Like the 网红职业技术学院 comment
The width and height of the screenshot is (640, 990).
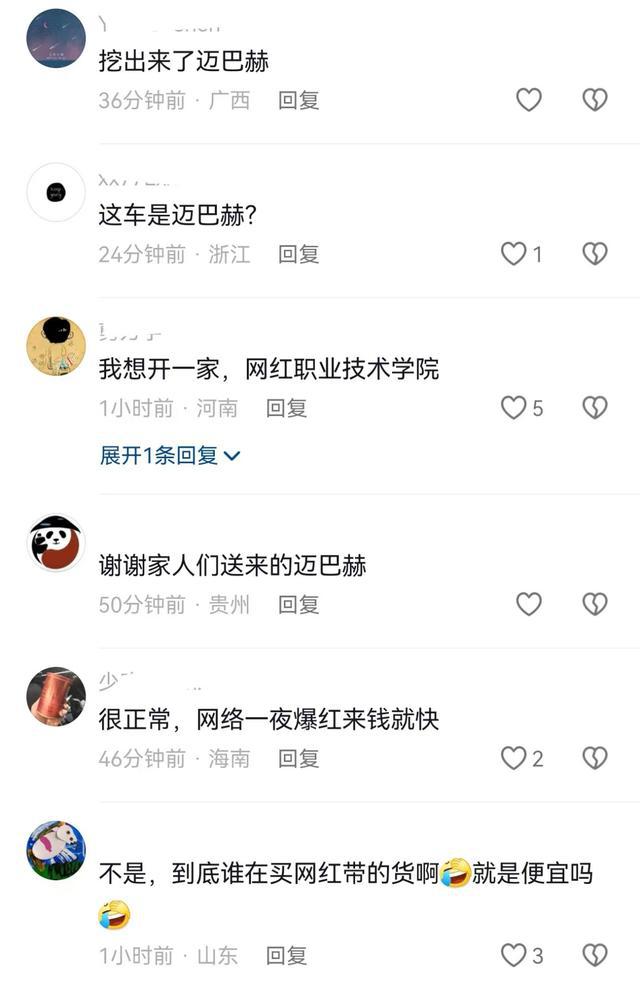coord(514,408)
